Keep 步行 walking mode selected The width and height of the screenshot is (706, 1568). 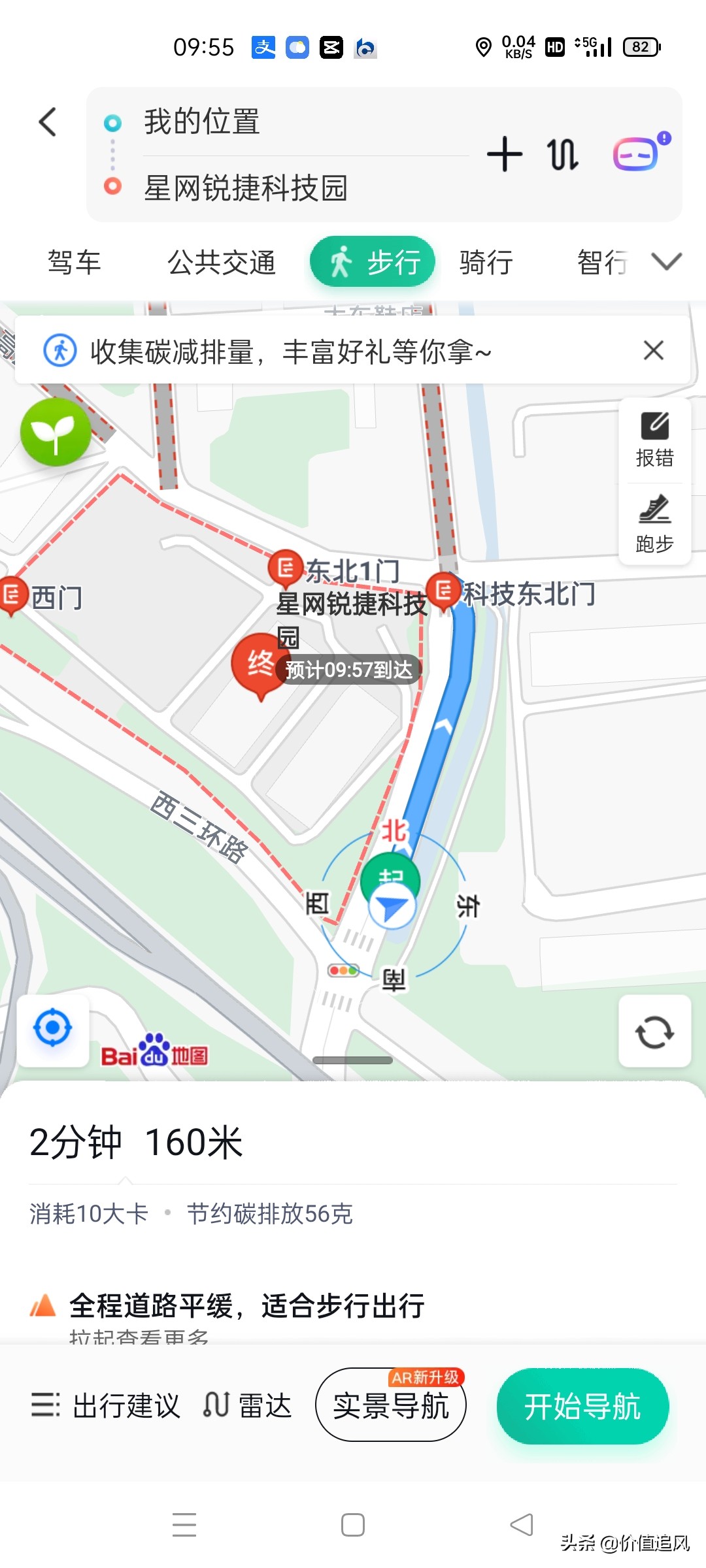tap(372, 261)
